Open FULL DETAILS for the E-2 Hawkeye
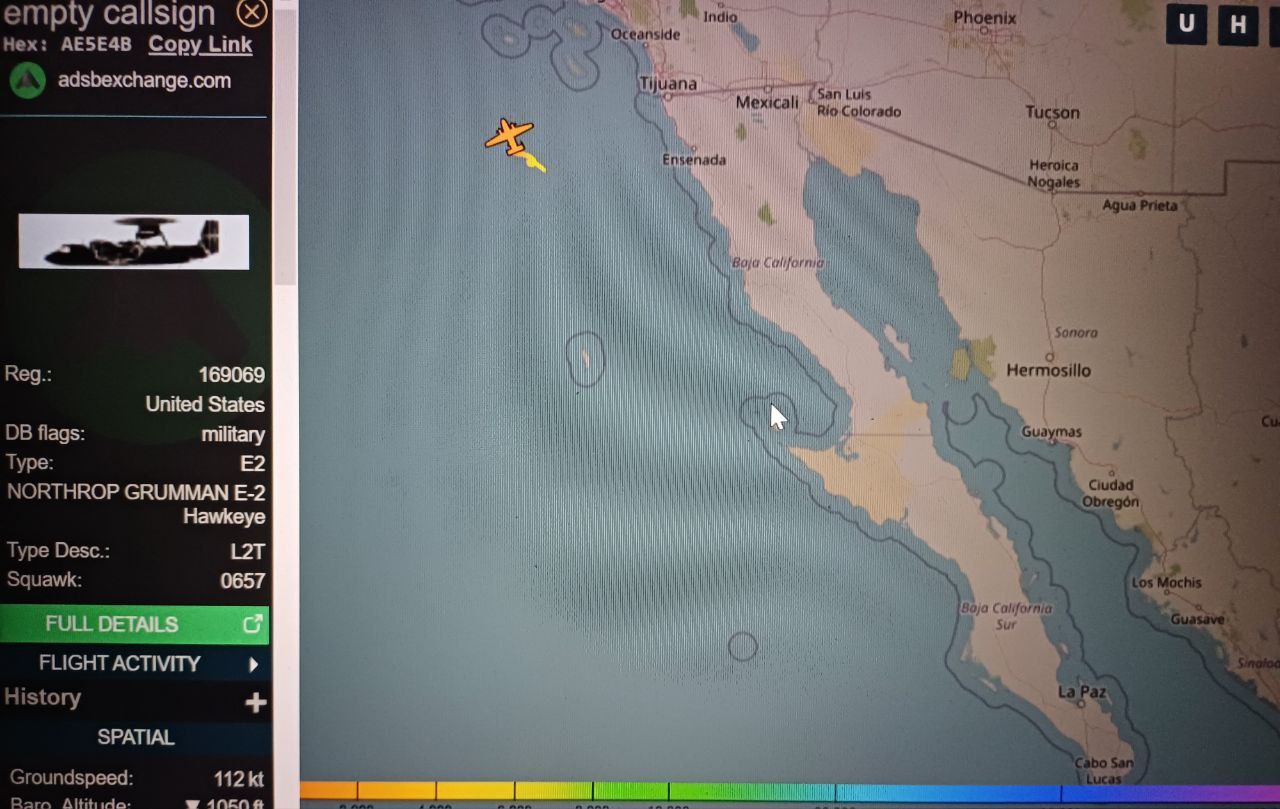Viewport: 1280px width, 809px height. pyautogui.click(x=134, y=624)
